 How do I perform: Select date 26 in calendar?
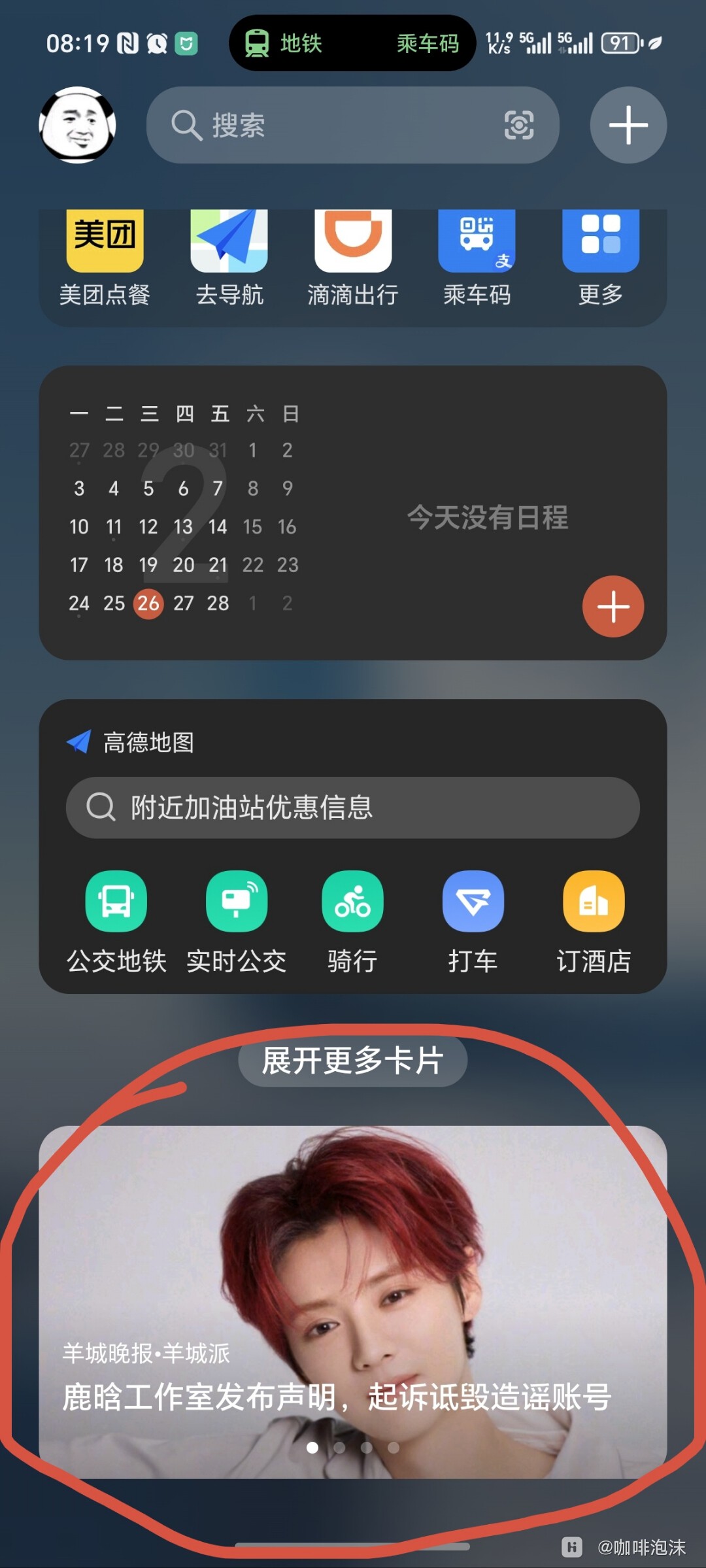click(x=148, y=603)
